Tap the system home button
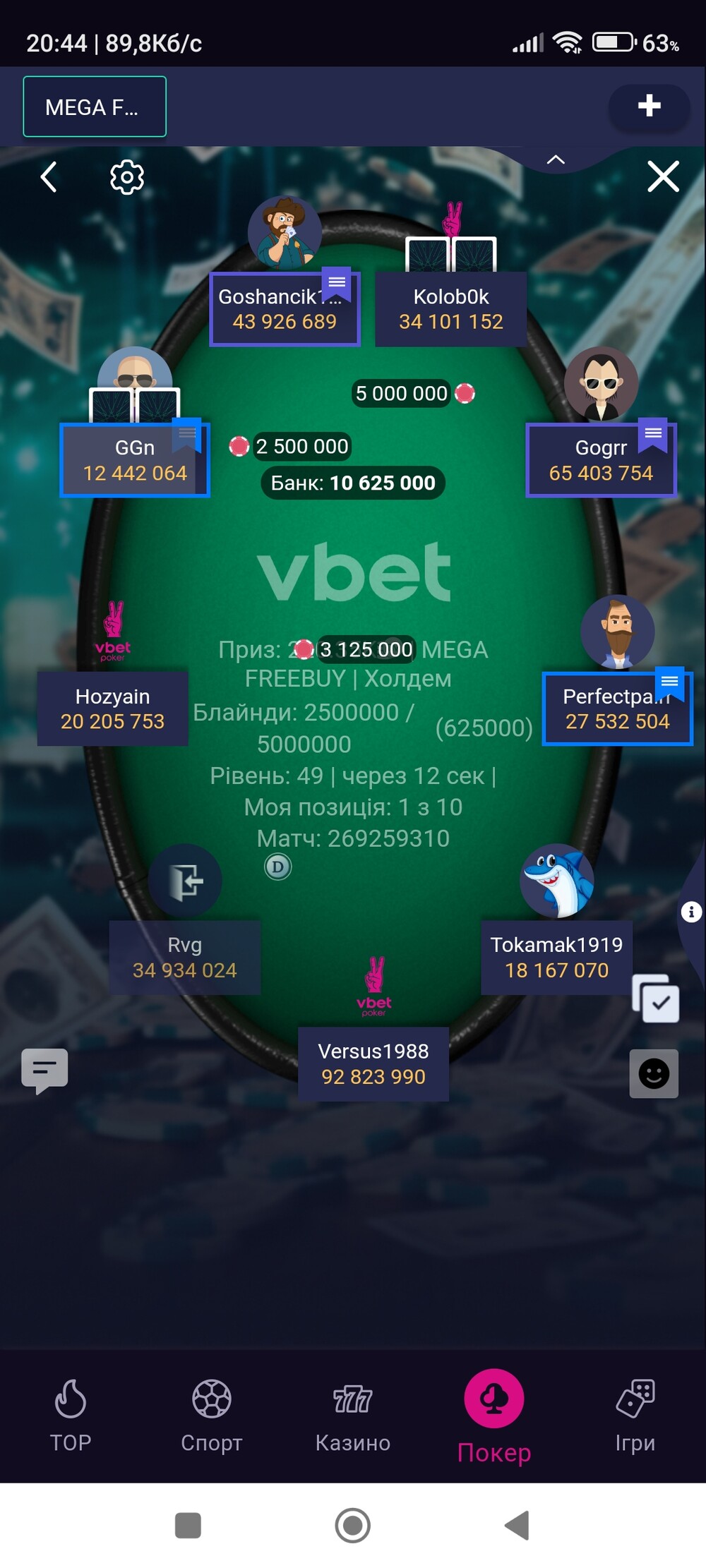This screenshot has width=706, height=1568. [353, 1525]
